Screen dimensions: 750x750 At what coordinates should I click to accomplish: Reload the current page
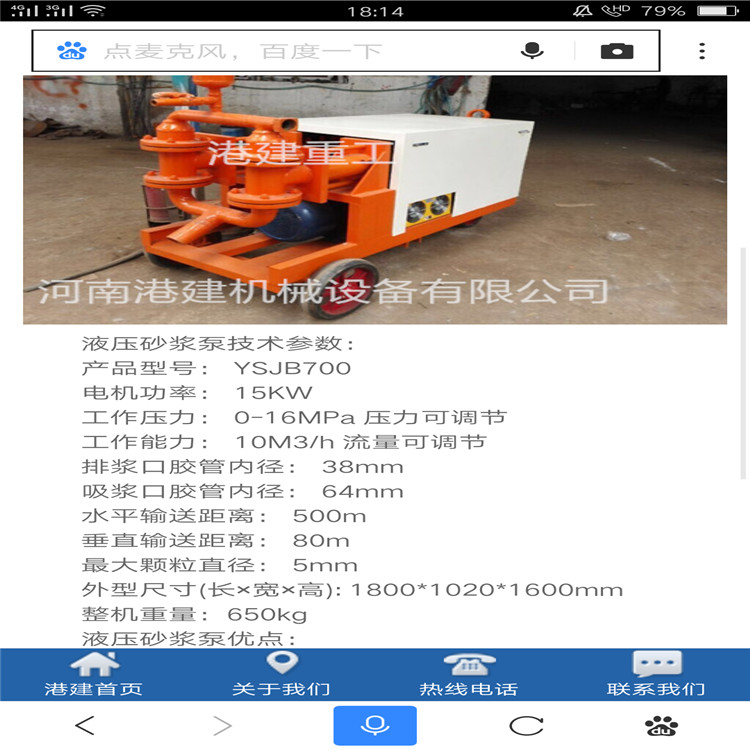pyautogui.click(x=526, y=725)
